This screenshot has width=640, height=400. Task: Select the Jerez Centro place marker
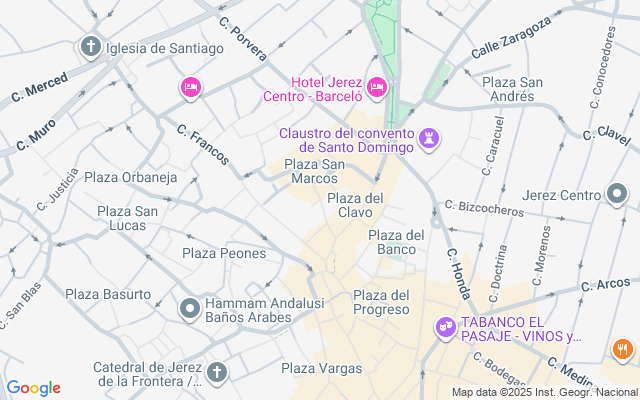(618, 194)
